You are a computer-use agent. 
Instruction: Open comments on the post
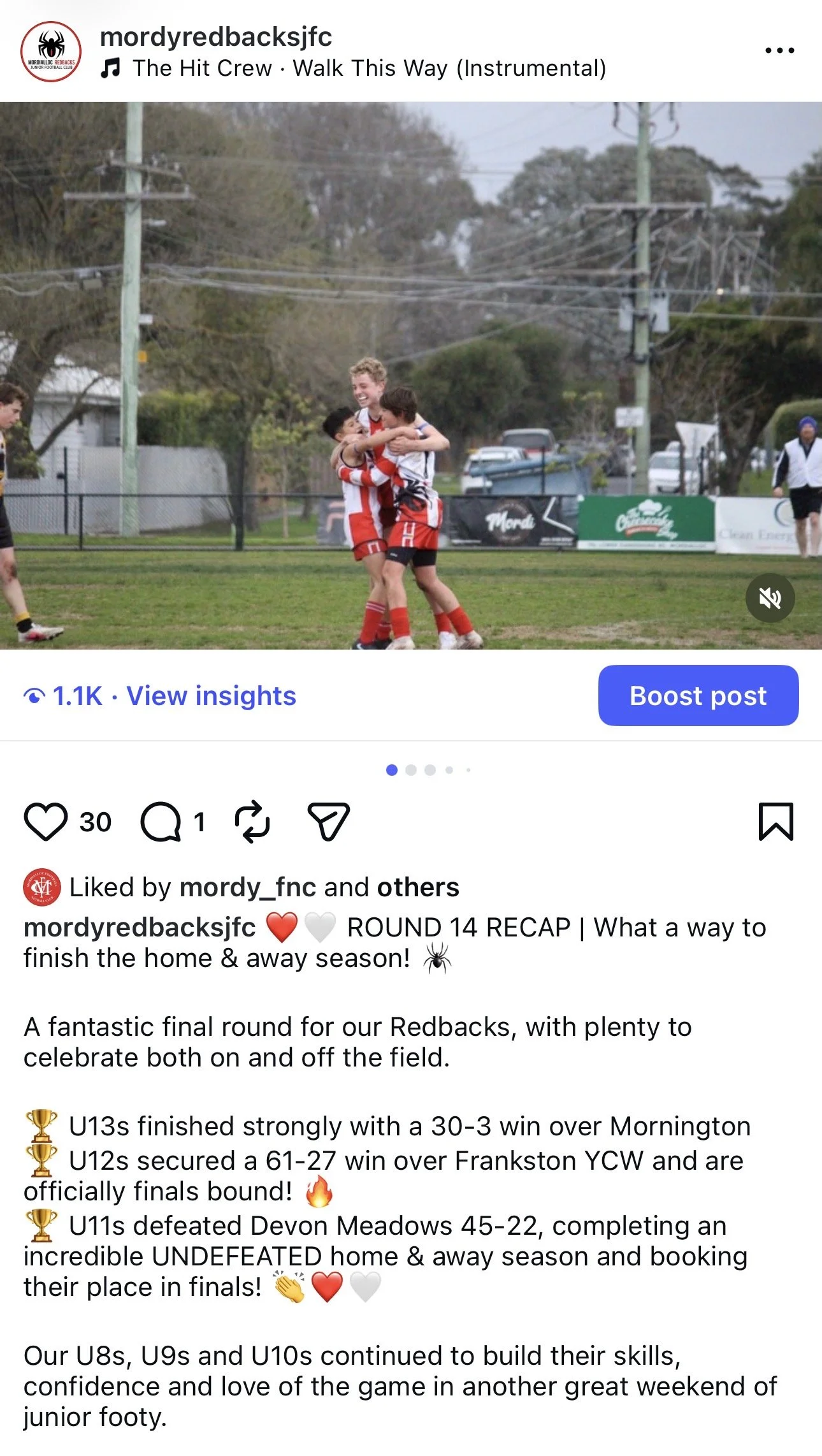[161, 822]
